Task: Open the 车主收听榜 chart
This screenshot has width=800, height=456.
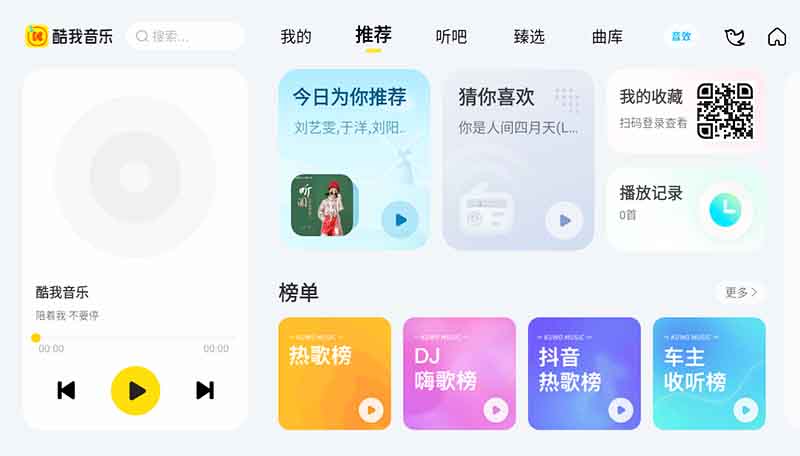Action: point(709,373)
